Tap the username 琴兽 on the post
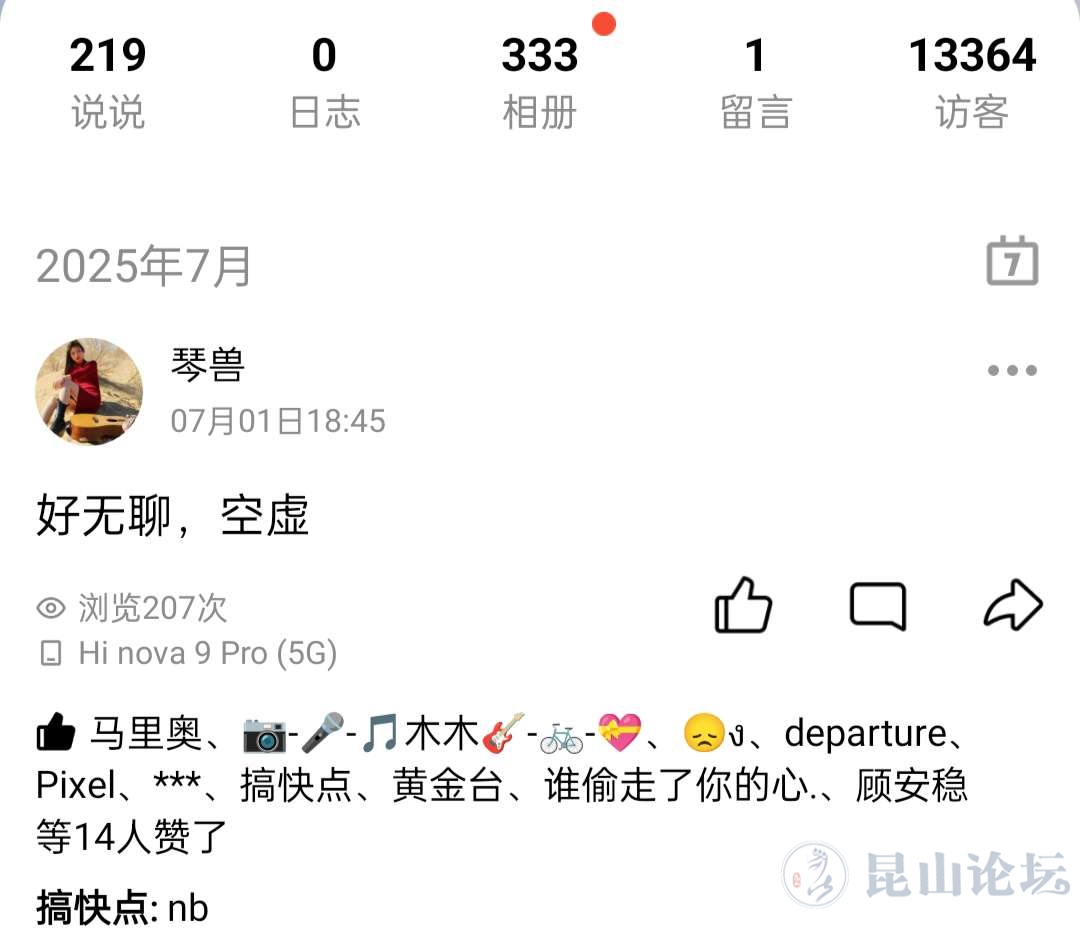Screen dimensions: 1080x949 click(208, 366)
